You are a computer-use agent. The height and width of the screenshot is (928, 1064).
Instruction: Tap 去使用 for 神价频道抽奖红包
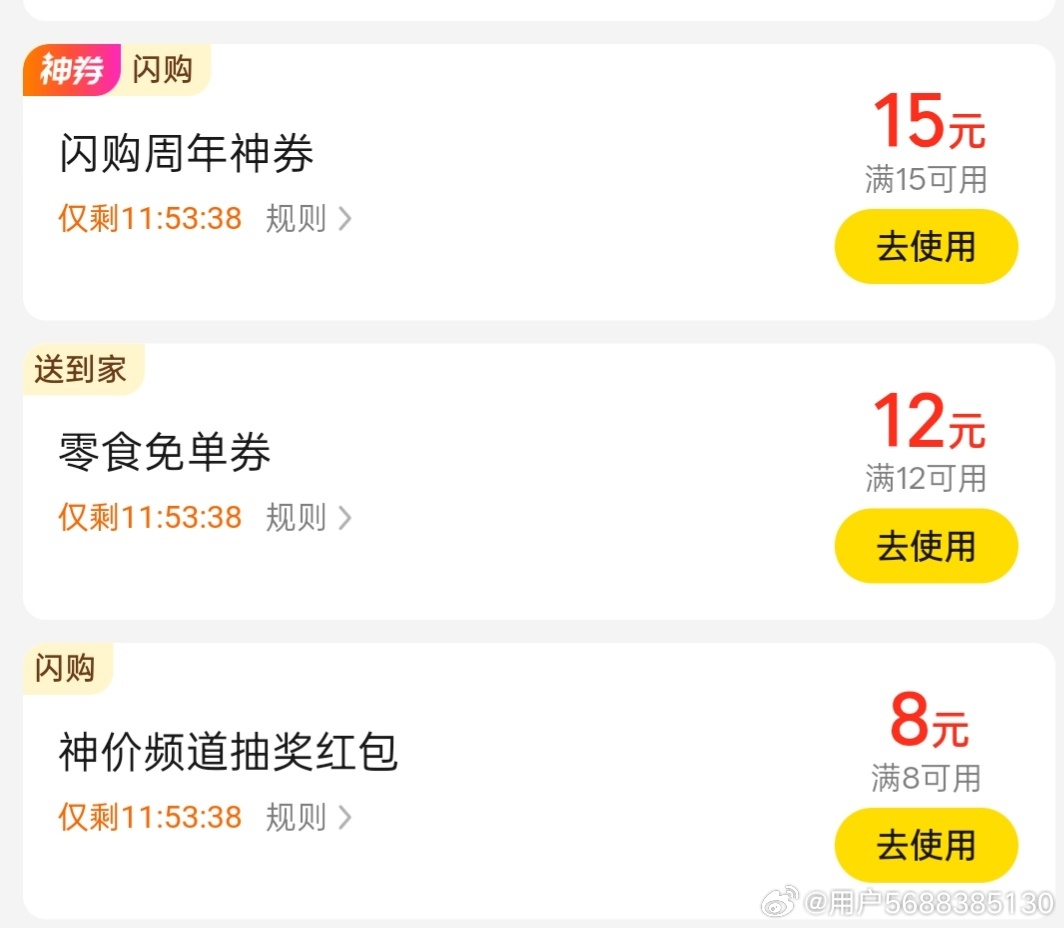point(926,845)
